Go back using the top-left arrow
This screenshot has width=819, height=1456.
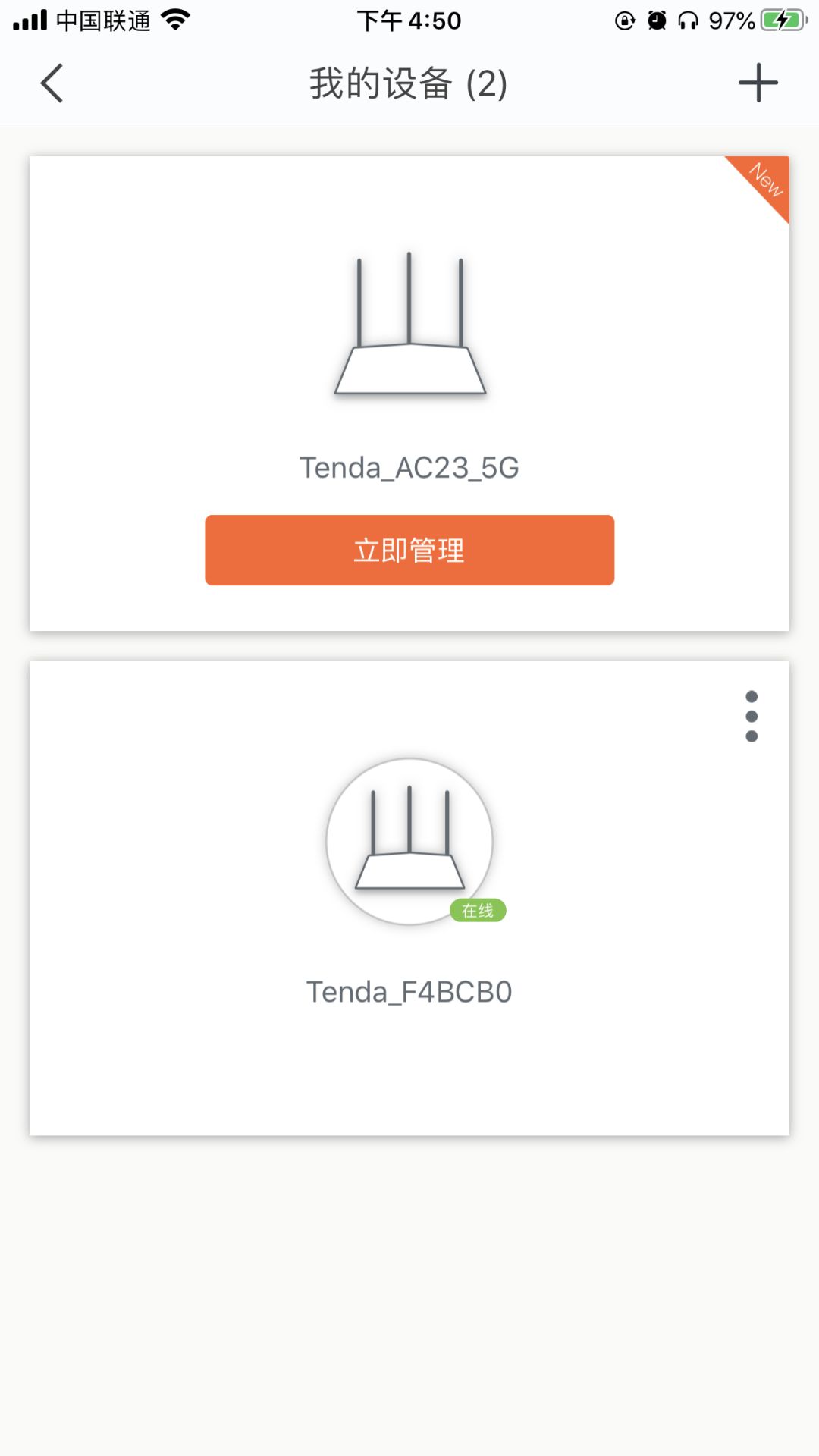(x=52, y=83)
